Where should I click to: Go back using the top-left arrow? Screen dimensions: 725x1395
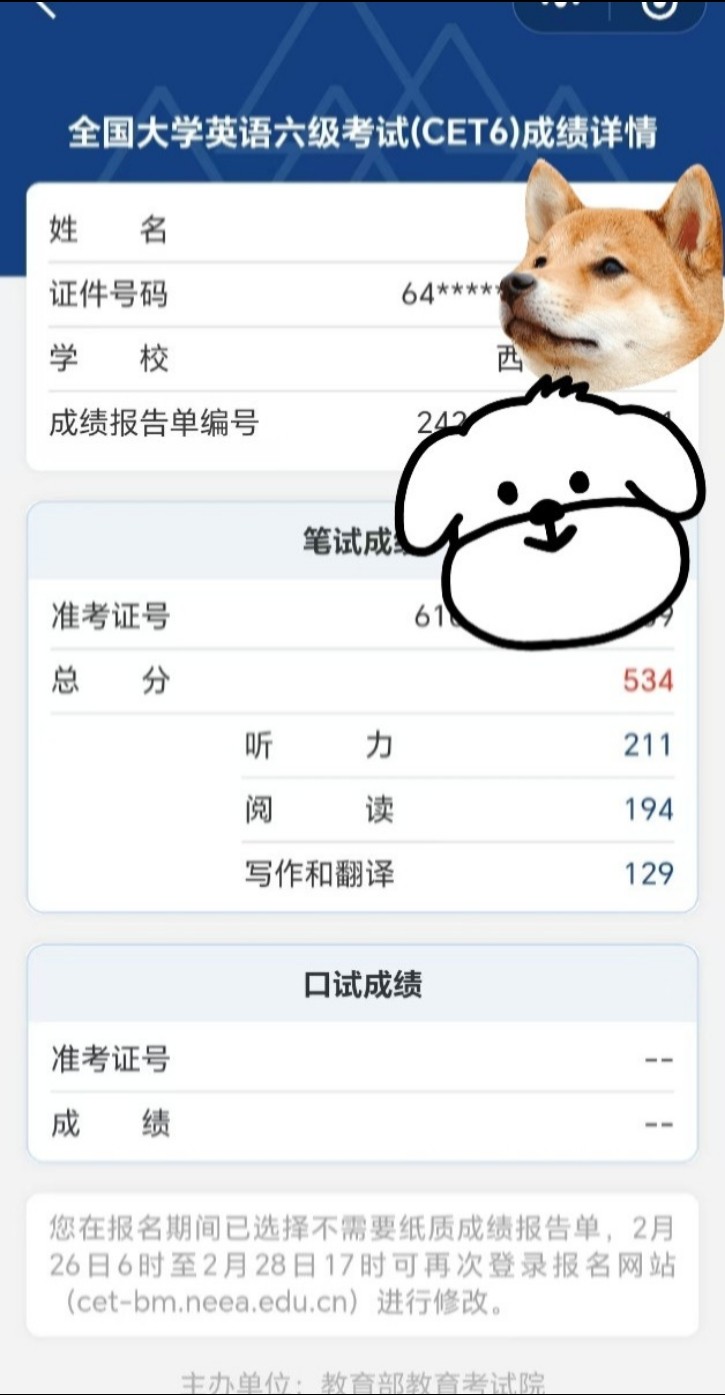tap(44, 8)
